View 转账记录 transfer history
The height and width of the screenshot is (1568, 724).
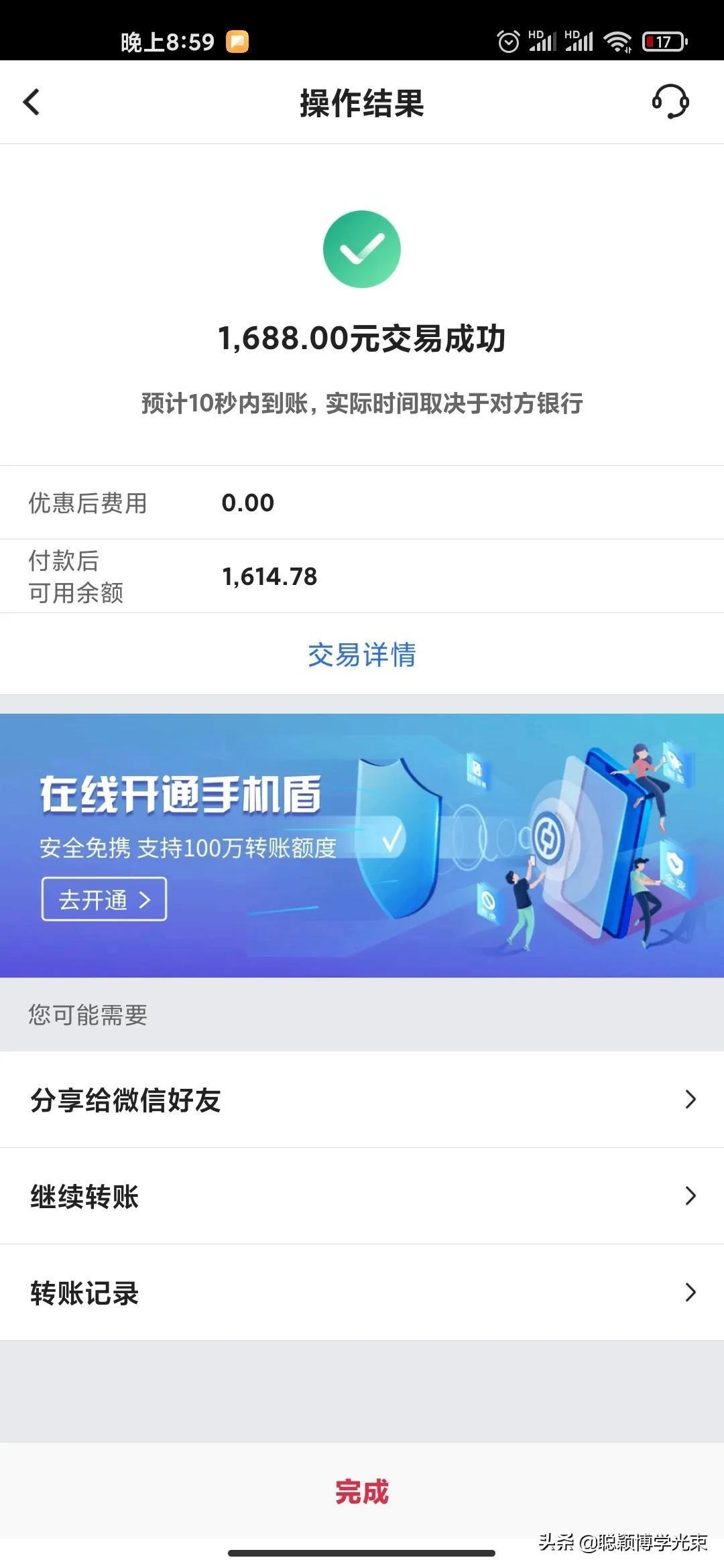[x=362, y=1293]
